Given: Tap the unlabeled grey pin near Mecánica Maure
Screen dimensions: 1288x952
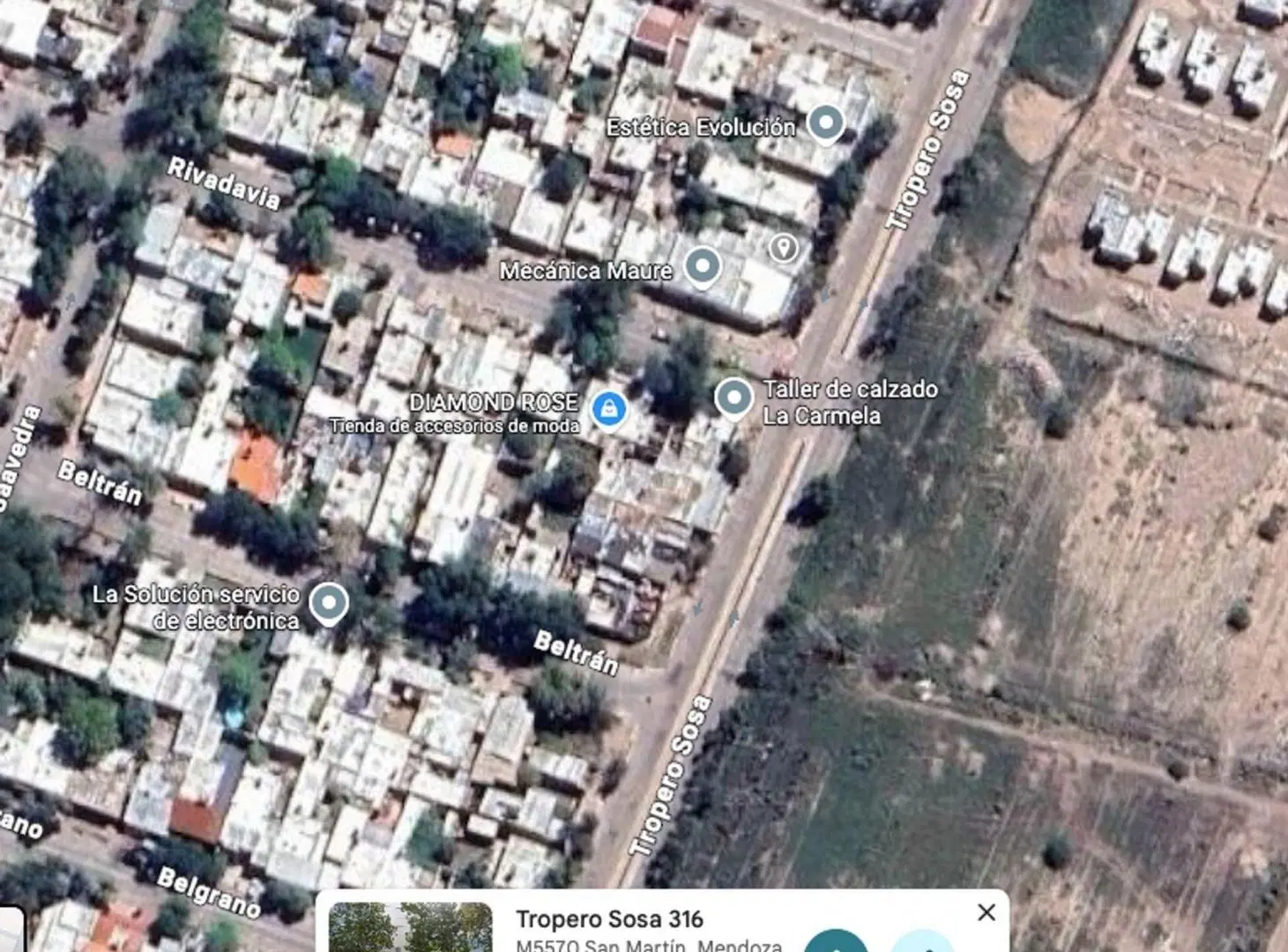Looking at the screenshot, I should 784,248.
